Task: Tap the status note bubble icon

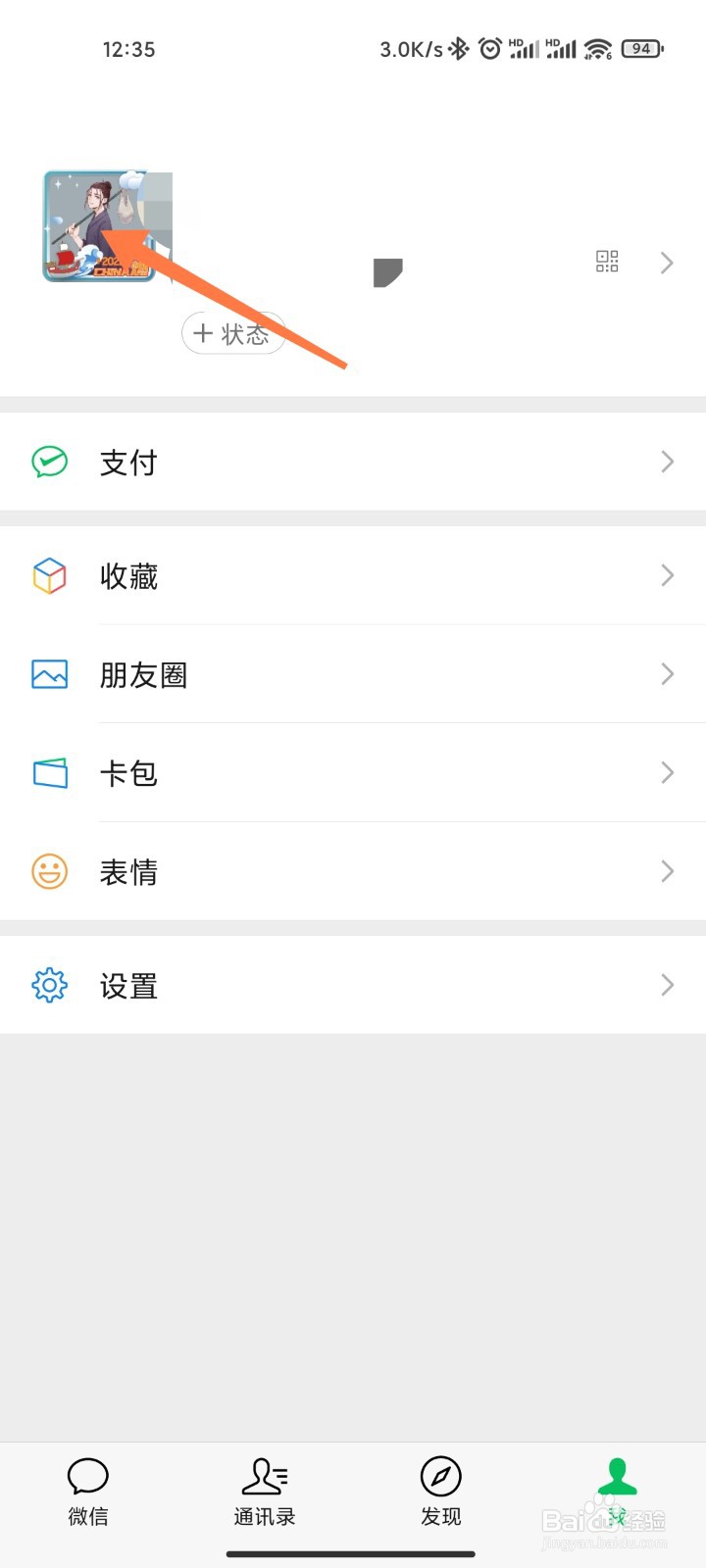Action: 388,269
